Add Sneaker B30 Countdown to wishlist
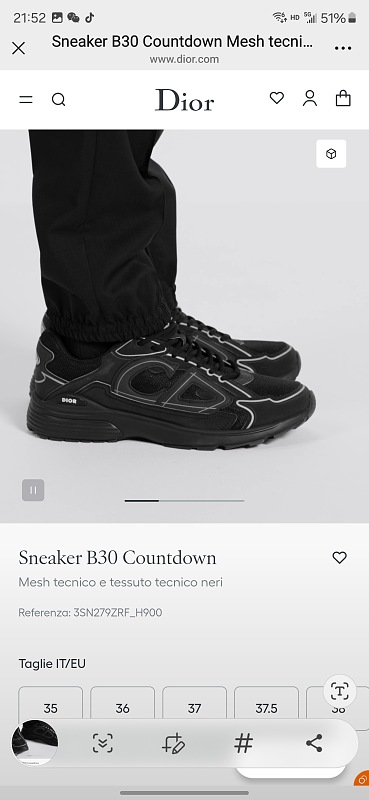The width and height of the screenshot is (369, 800). tap(339, 558)
